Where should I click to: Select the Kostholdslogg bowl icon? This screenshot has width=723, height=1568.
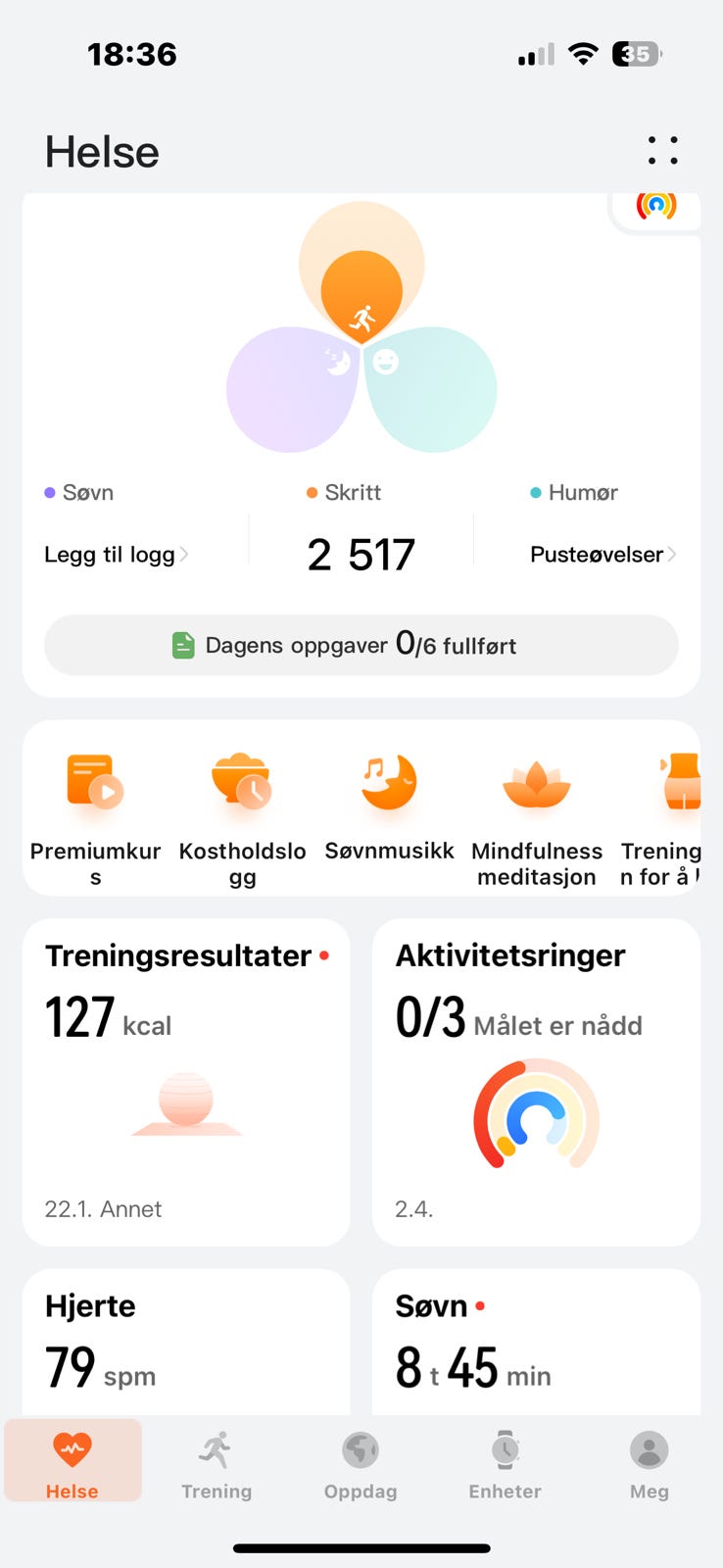[242, 781]
